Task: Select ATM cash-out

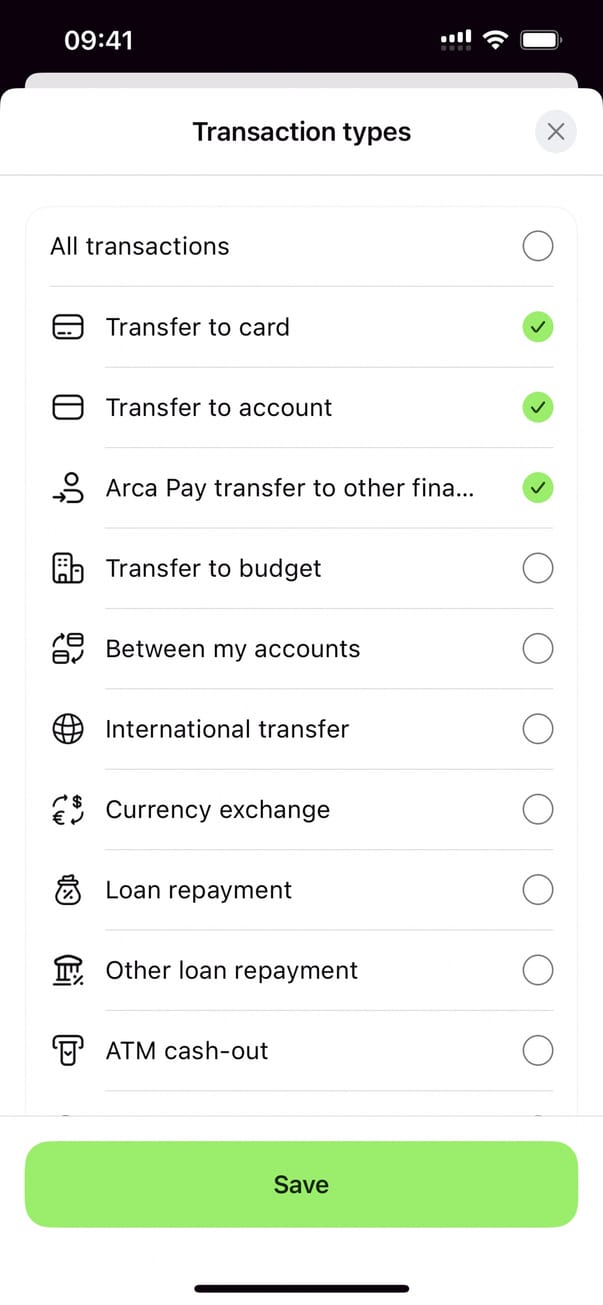Action: (x=538, y=1050)
